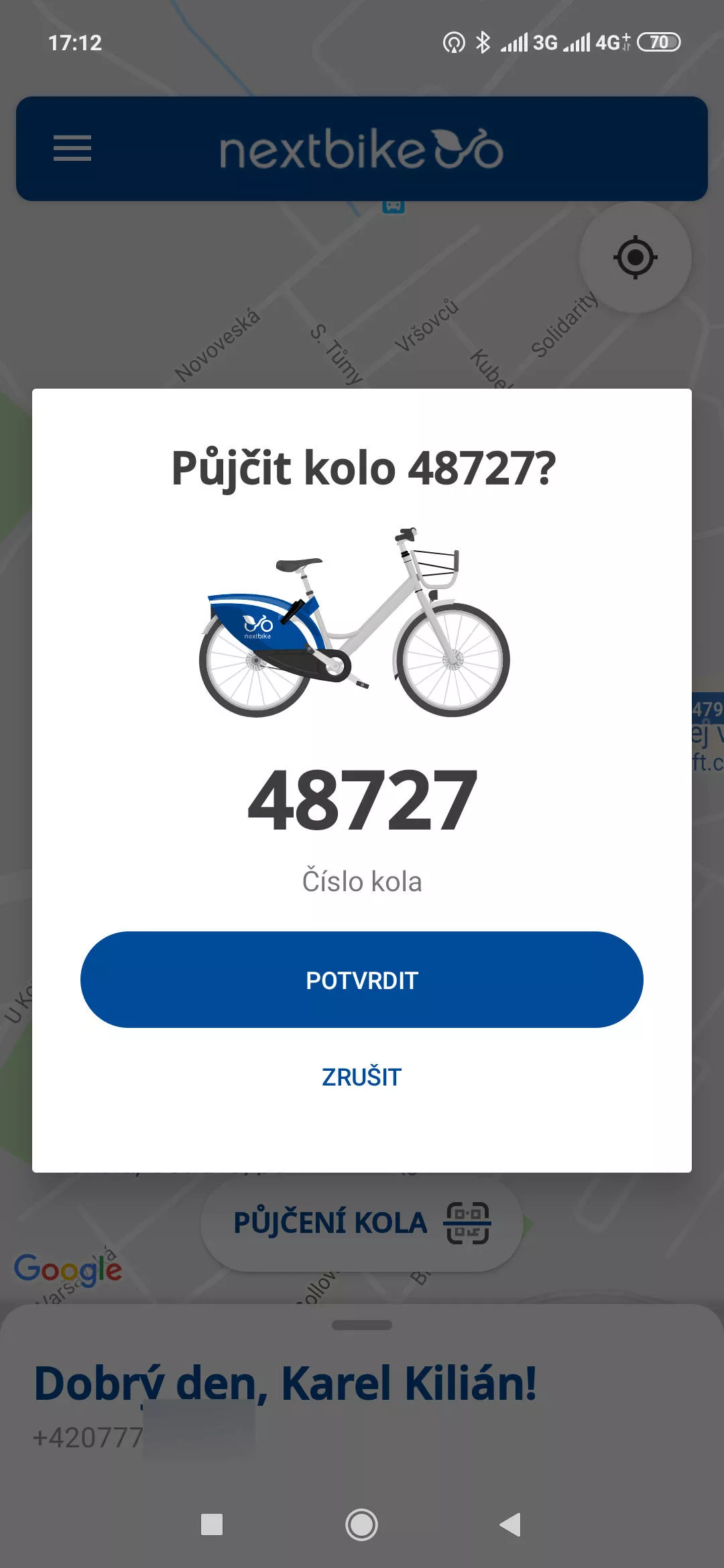Image resolution: width=724 pixels, height=1568 pixels.
Task: Confirm the rental with POTVRDIT
Action: click(362, 980)
